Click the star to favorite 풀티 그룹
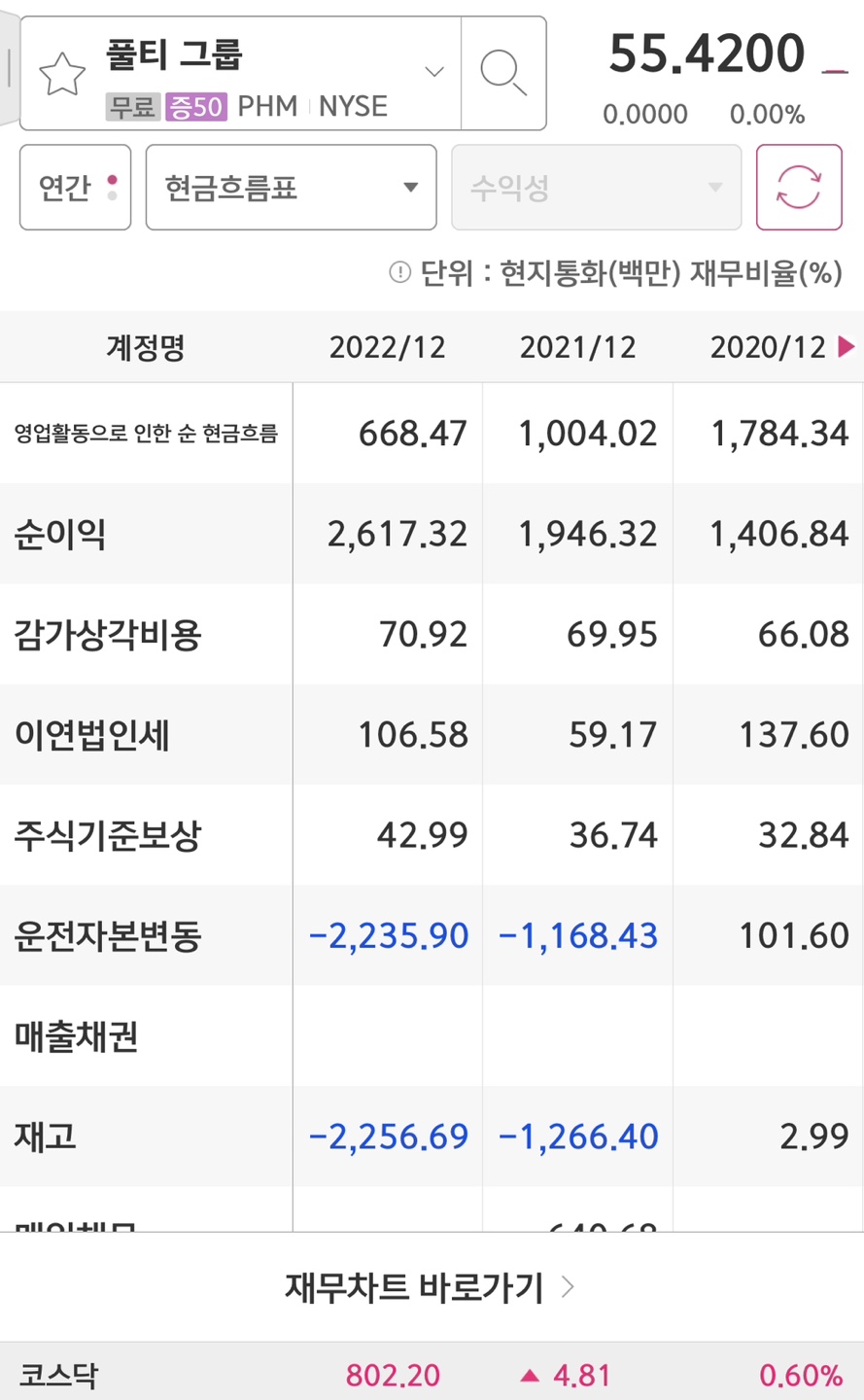The height and width of the screenshot is (1400, 864). [x=61, y=72]
